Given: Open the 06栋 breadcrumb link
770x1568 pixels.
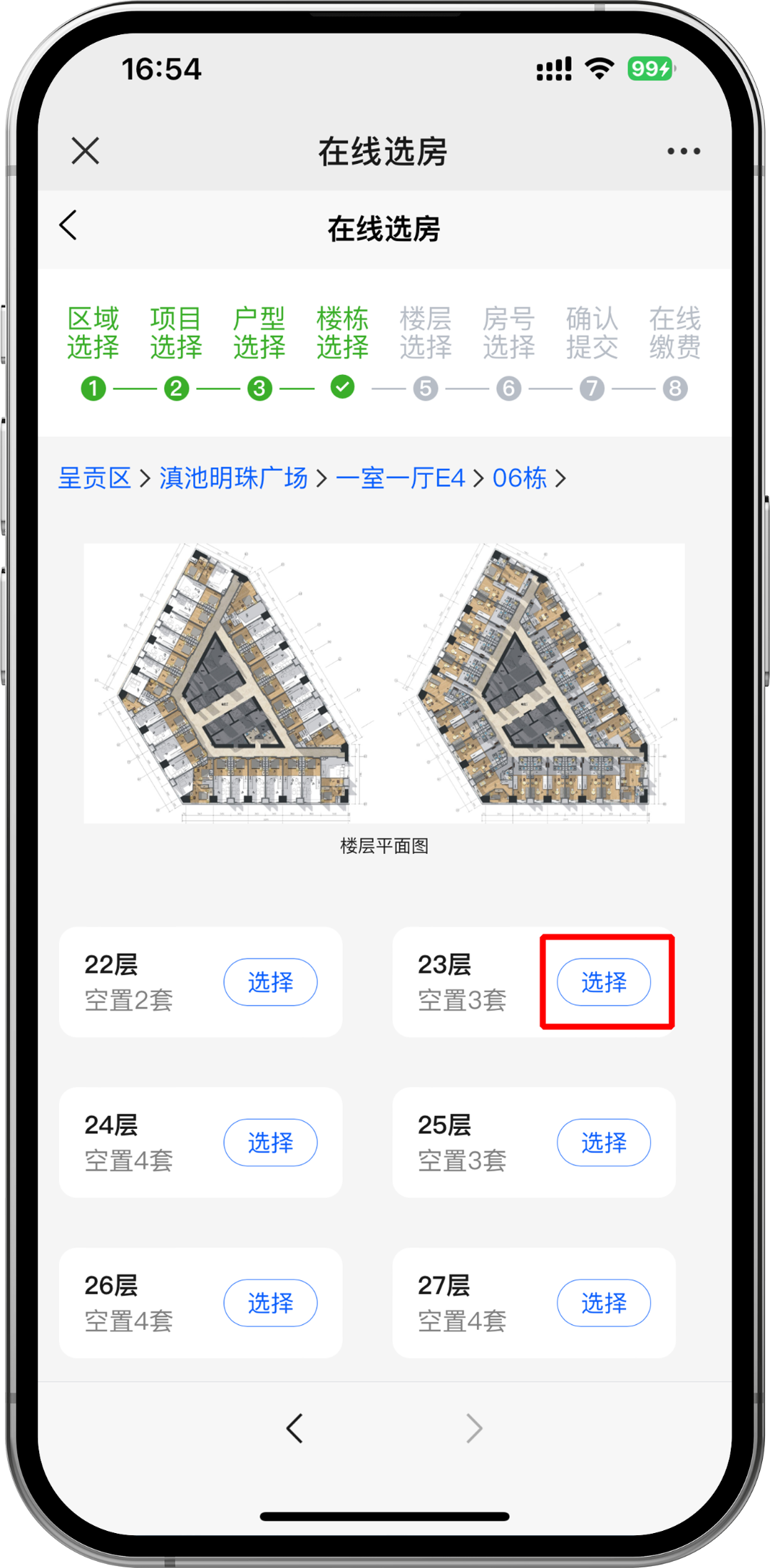Looking at the screenshot, I should click(x=519, y=478).
